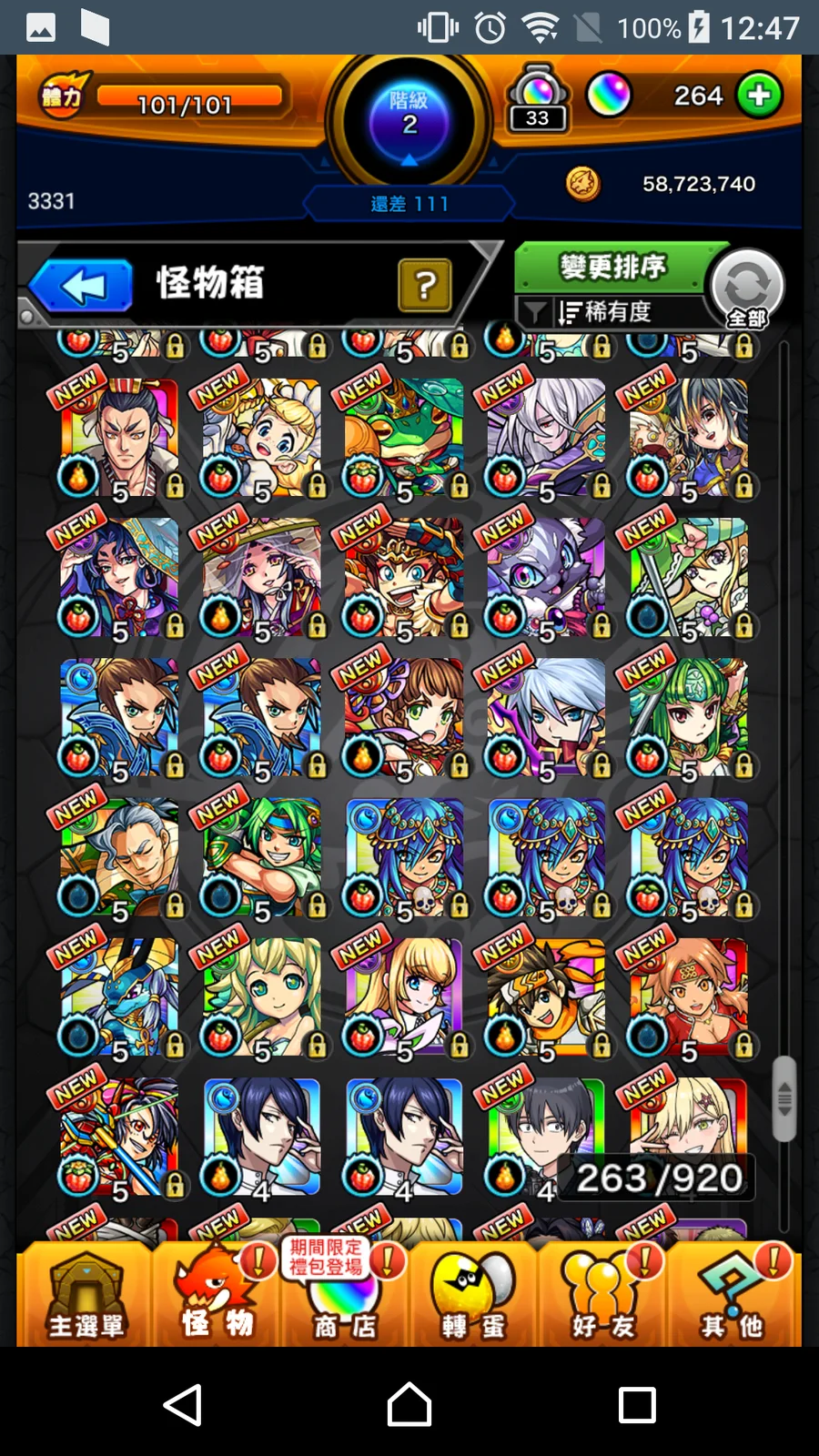
Task: Tap the monster box scrollbar handle
Action: (784, 1098)
